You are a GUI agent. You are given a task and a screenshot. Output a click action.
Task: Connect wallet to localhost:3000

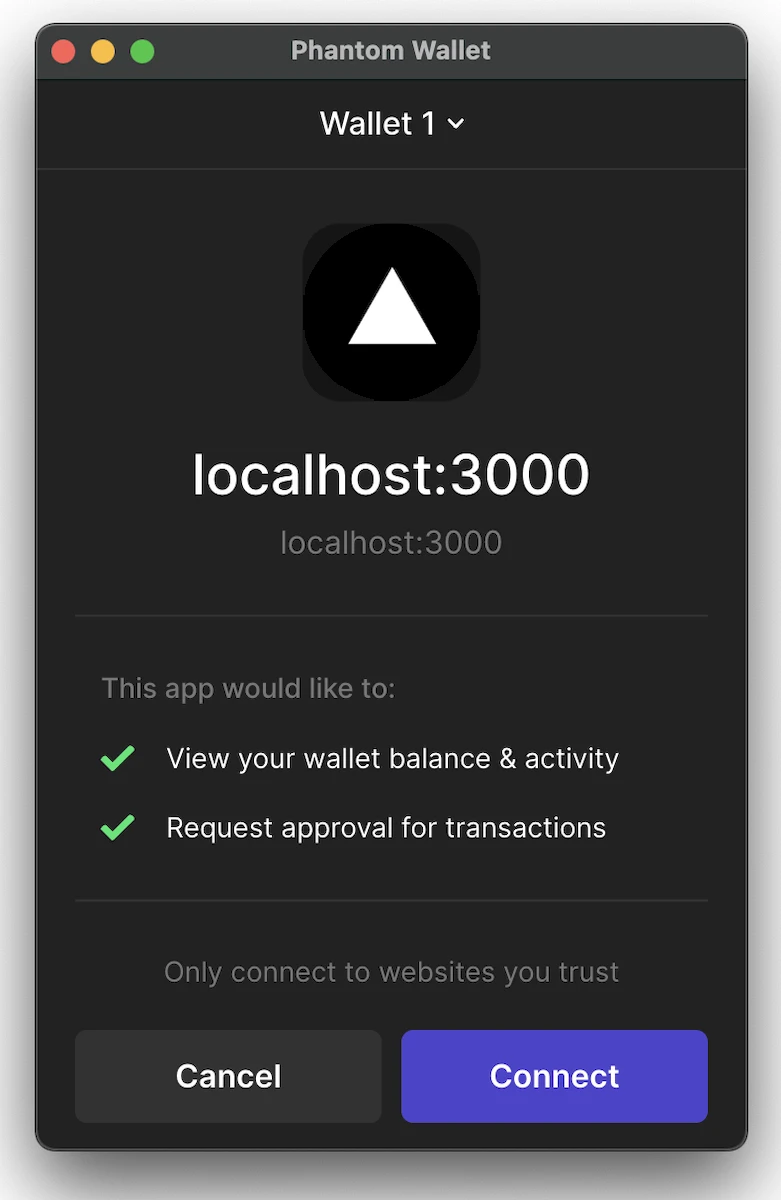pos(554,1076)
